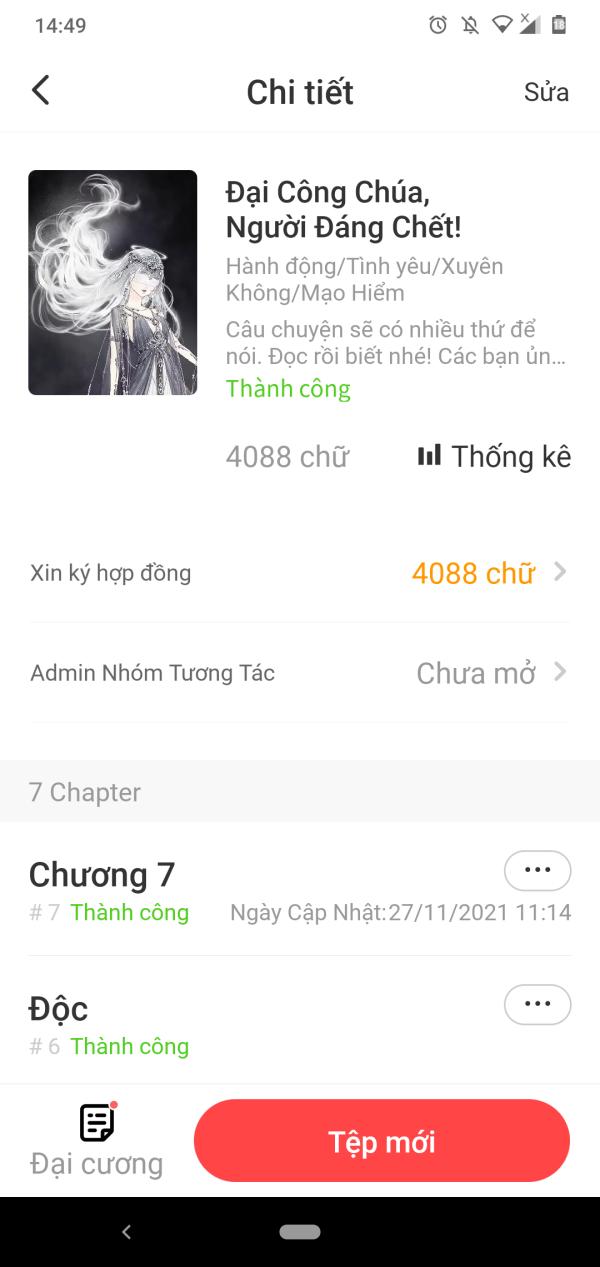
Task: Create a new chapter with Tệp mới
Action: coord(382,1141)
